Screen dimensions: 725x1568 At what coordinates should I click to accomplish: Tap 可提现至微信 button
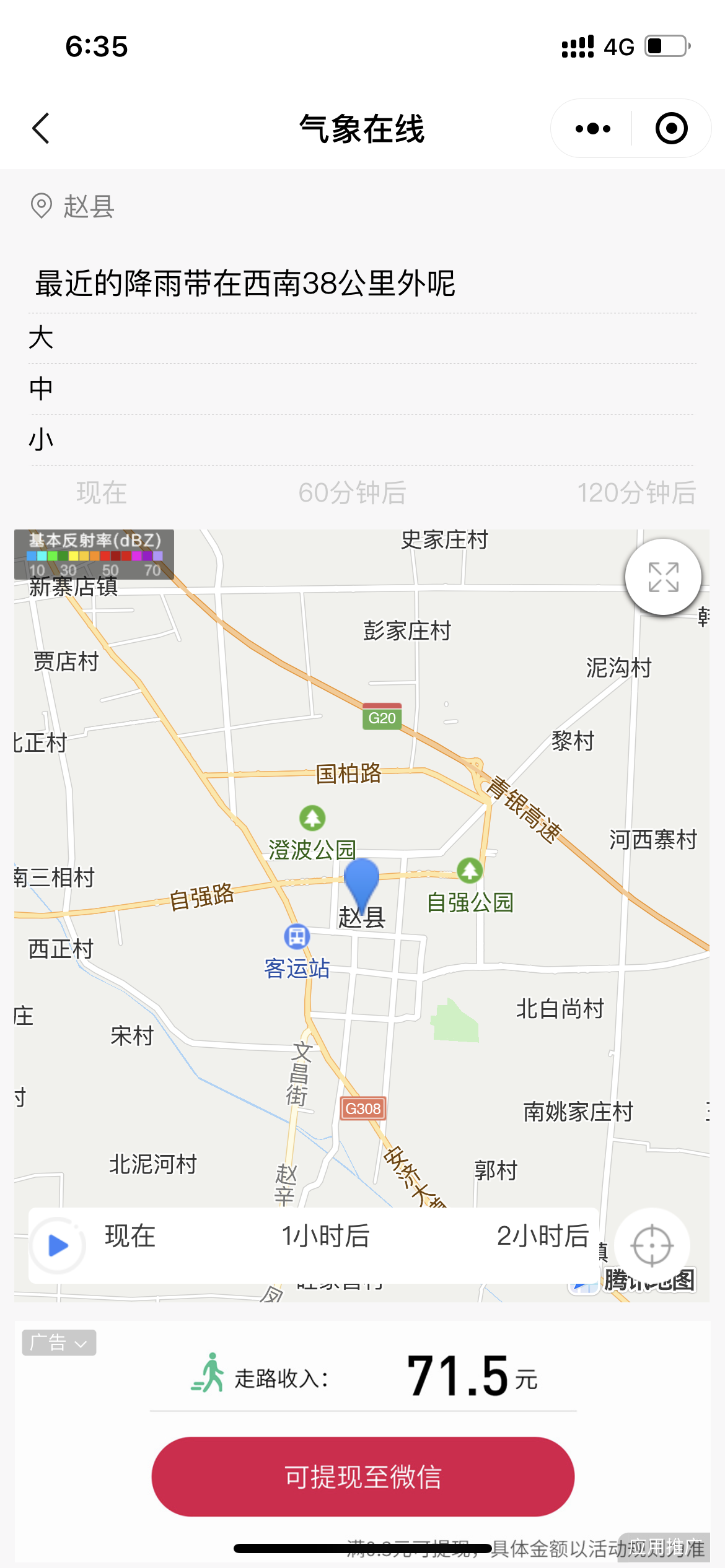click(x=363, y=1476)
